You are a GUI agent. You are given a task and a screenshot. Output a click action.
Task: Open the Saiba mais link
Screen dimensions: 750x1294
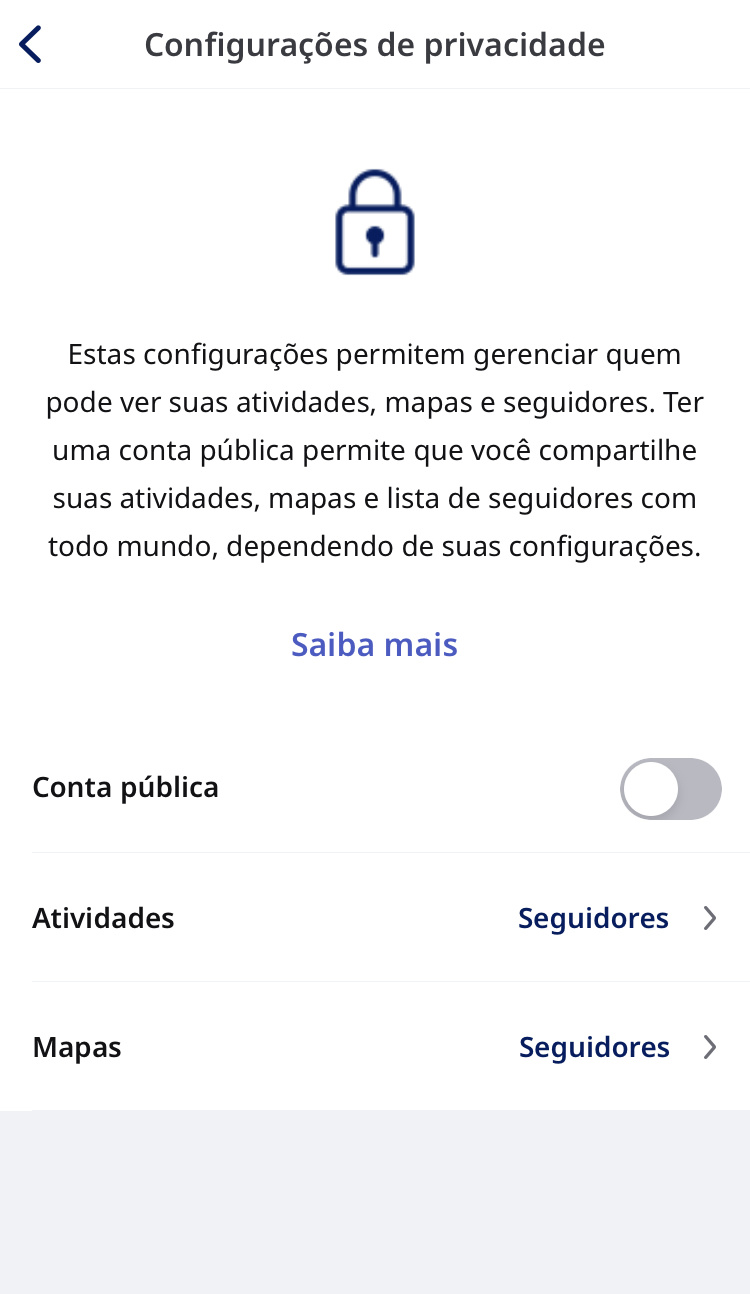tap(374, 645)
